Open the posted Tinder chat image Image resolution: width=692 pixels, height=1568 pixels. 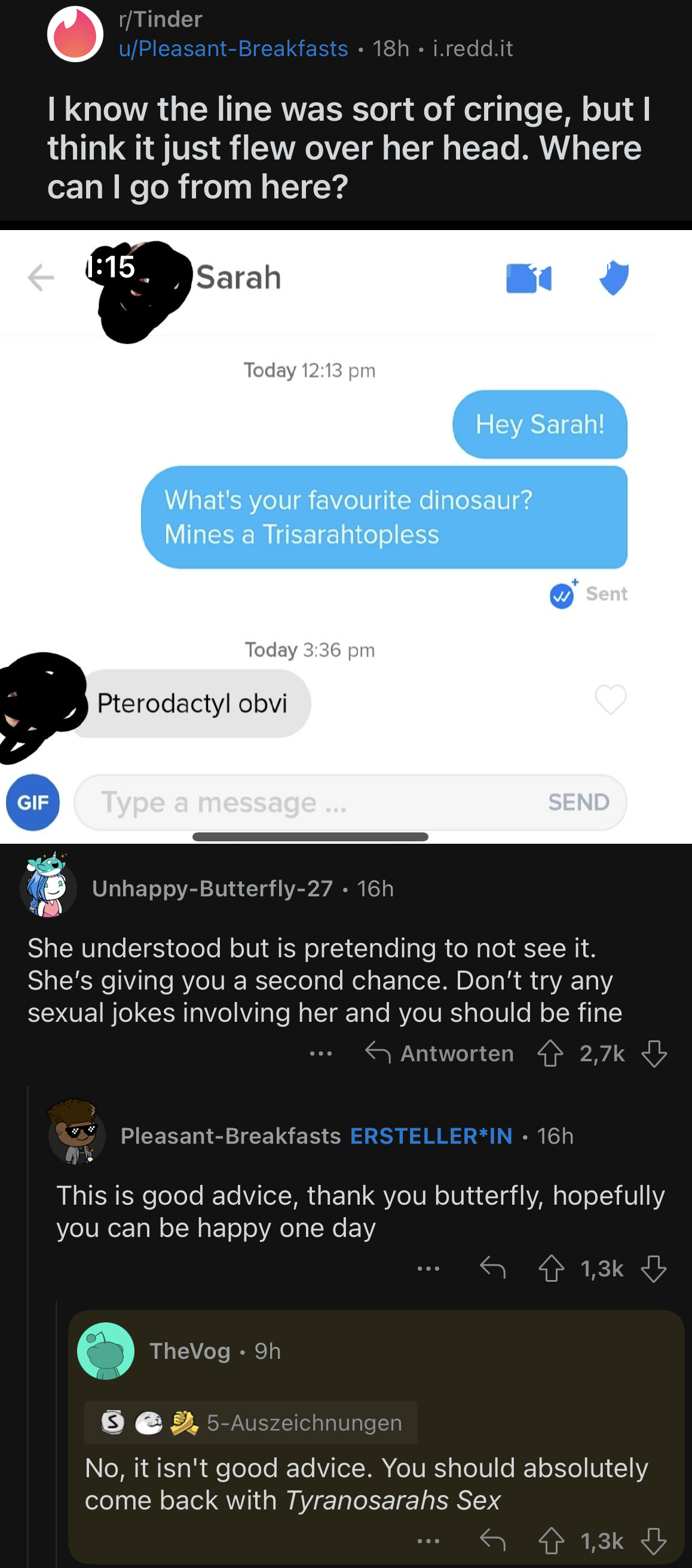tap(345, 535)
